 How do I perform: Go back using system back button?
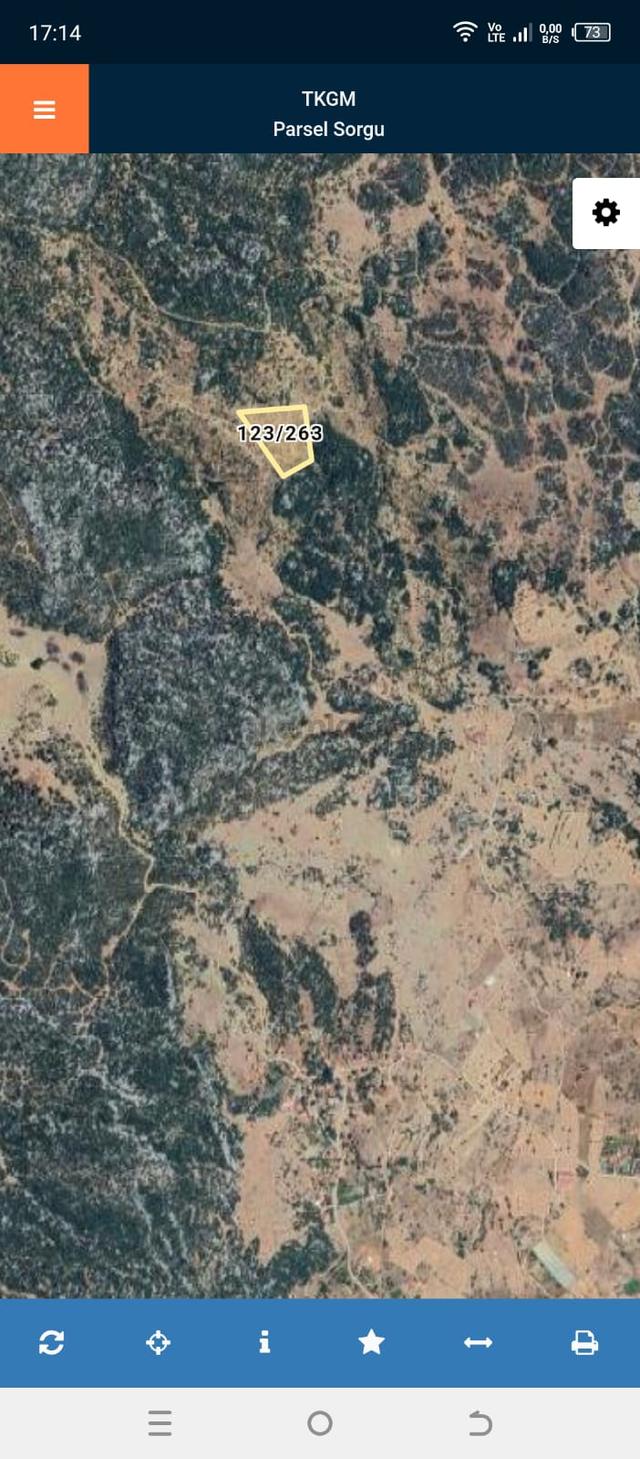(480, 1422)
